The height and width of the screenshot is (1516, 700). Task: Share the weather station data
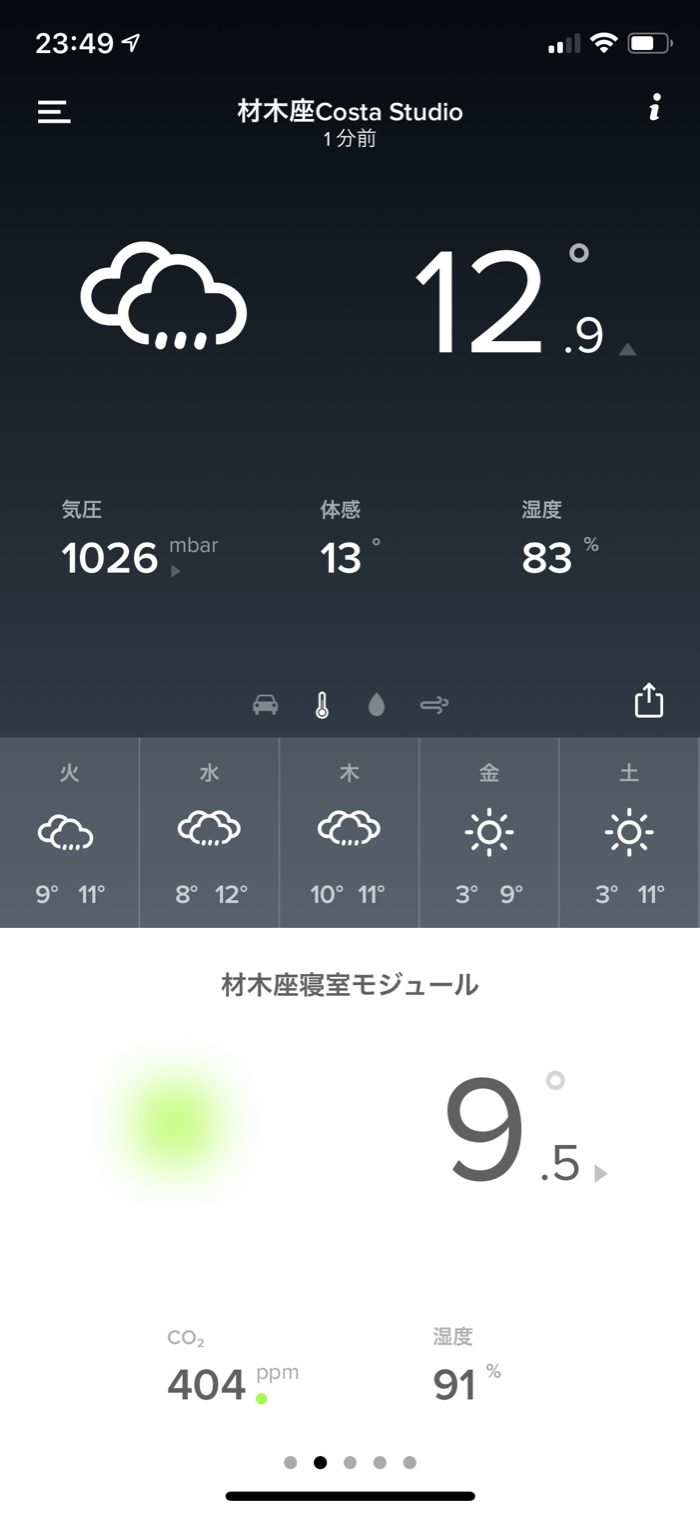(x=649, y=700)
